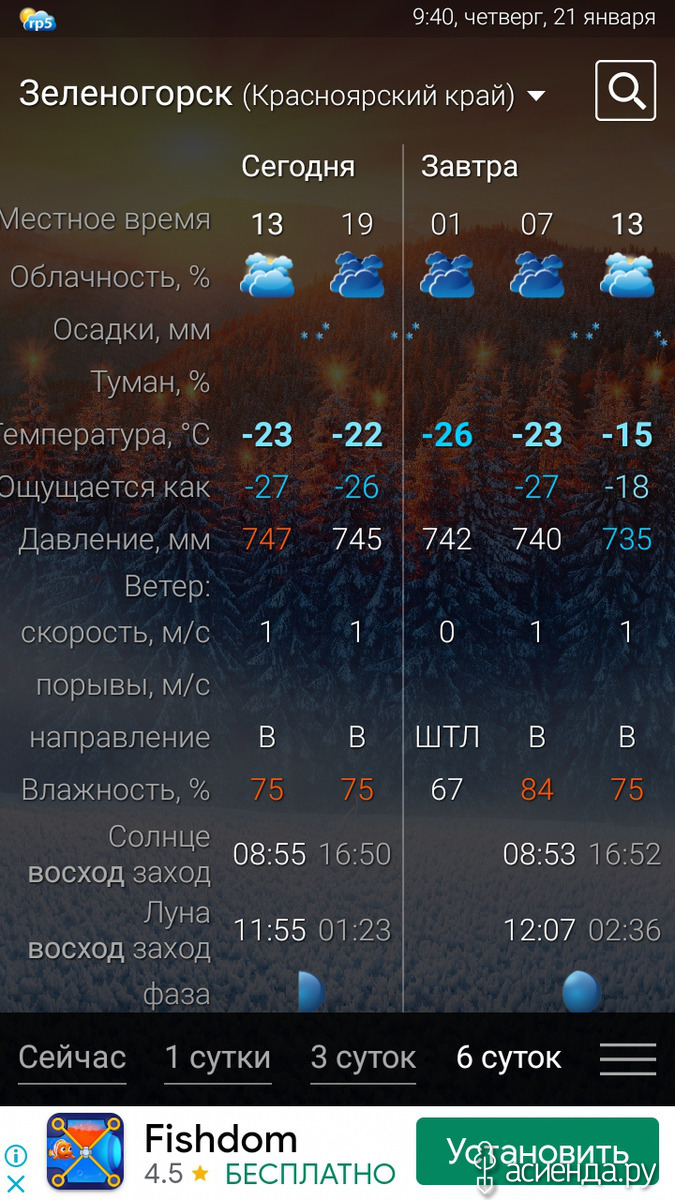Select the 6 суток forecast tab

pyautogui.click(x=509, y=1057)
